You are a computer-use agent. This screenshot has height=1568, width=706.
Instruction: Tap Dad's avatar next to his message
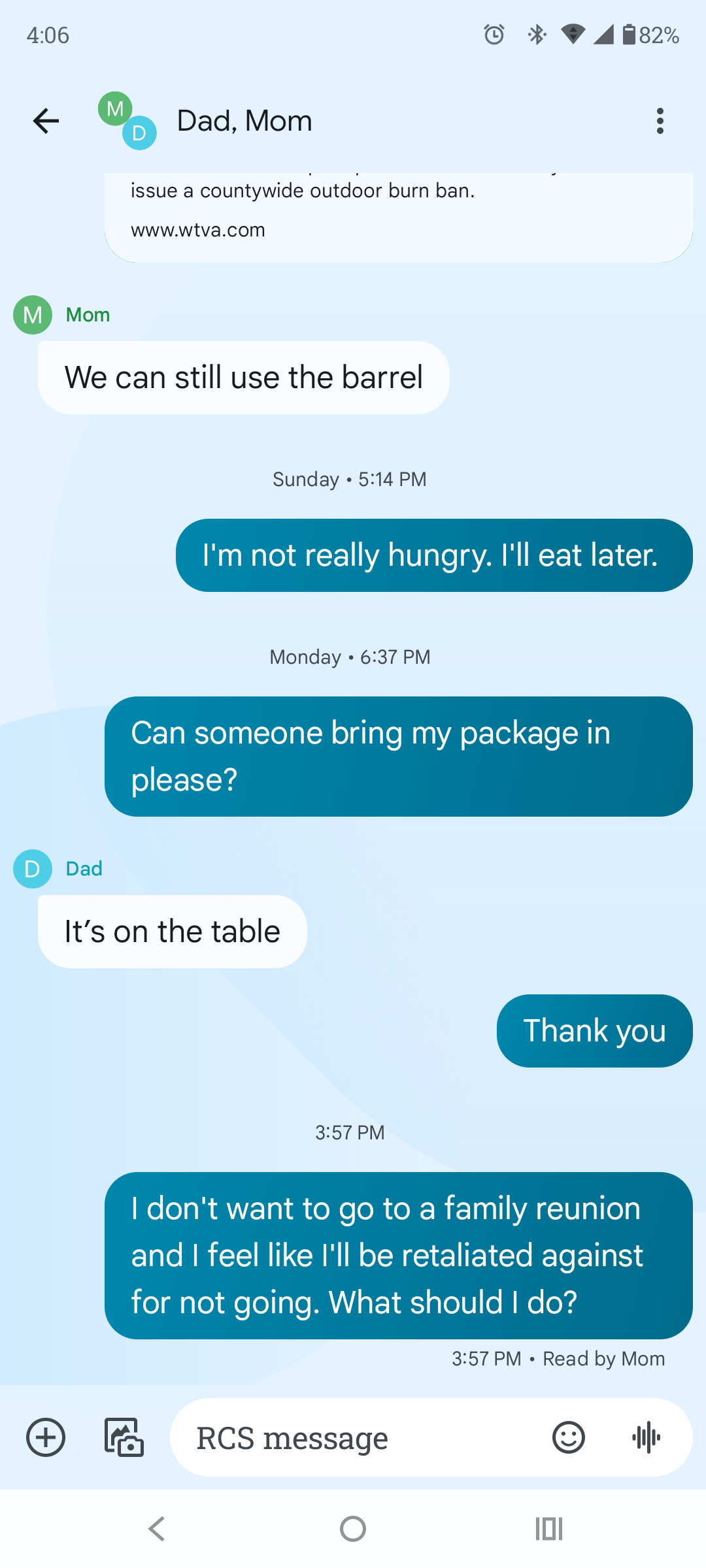[33, 869]
